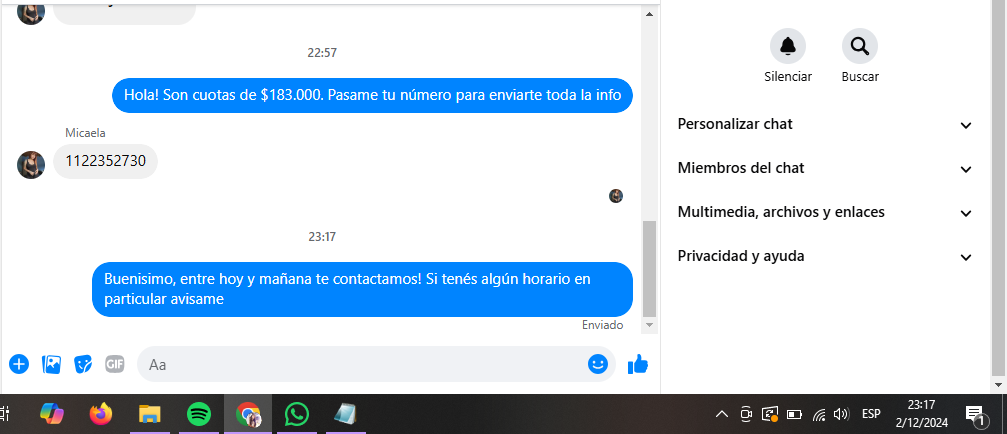Expand Multimedia, archivos y enlaces

(x=824, y=212)
